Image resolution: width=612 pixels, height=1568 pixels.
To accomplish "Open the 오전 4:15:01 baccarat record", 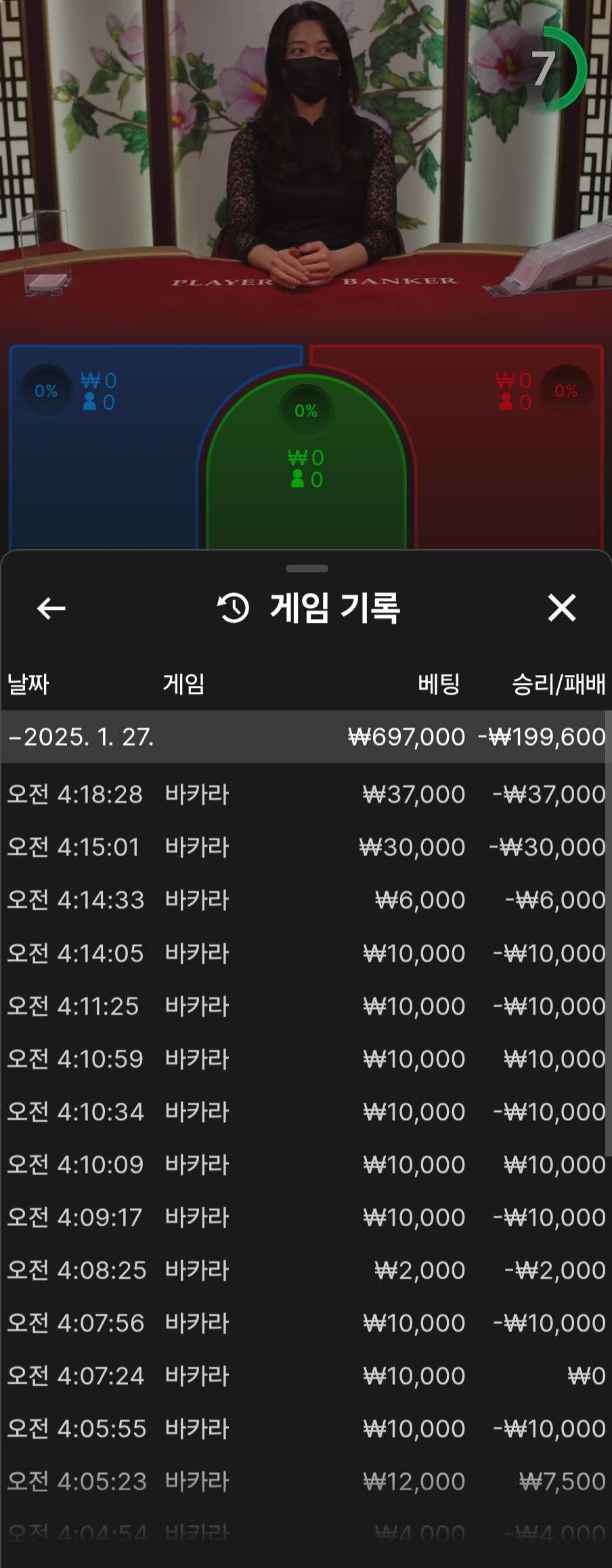I will (306, 847).
